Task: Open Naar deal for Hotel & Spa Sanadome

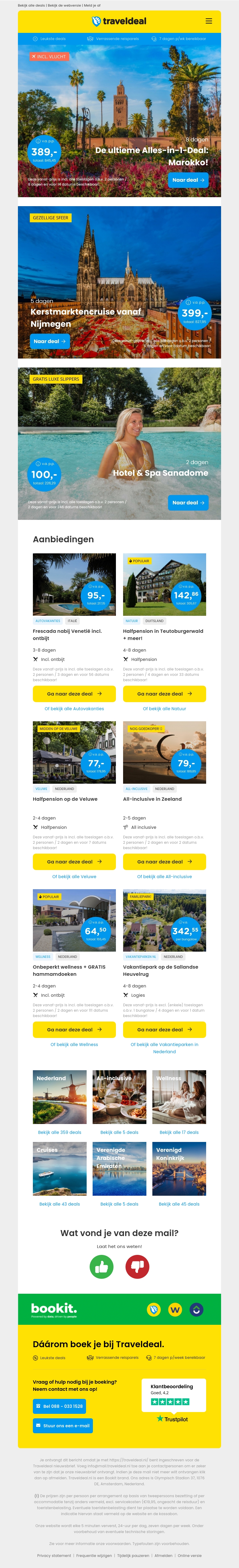Action: [x=188, y=503]
